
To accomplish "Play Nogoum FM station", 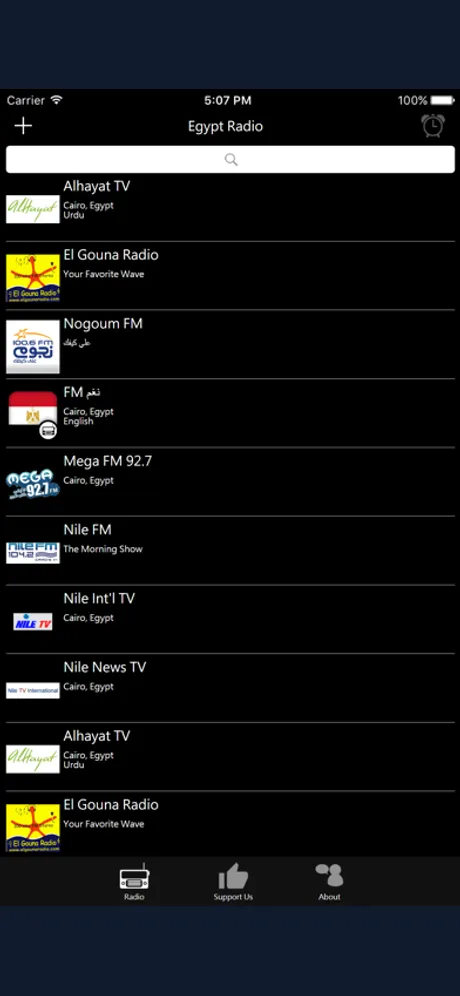I will pos(230,345).
